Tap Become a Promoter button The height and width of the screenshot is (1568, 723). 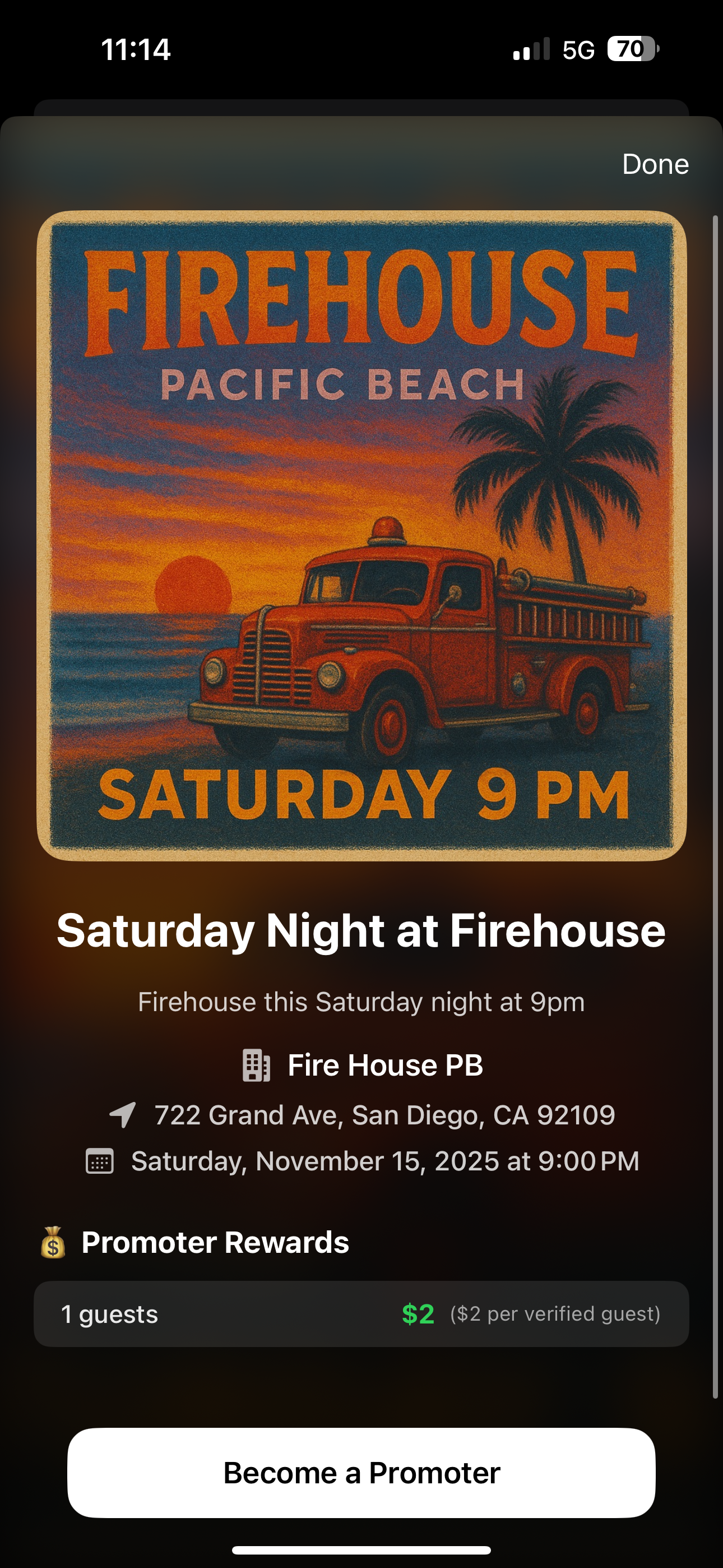361,1473
